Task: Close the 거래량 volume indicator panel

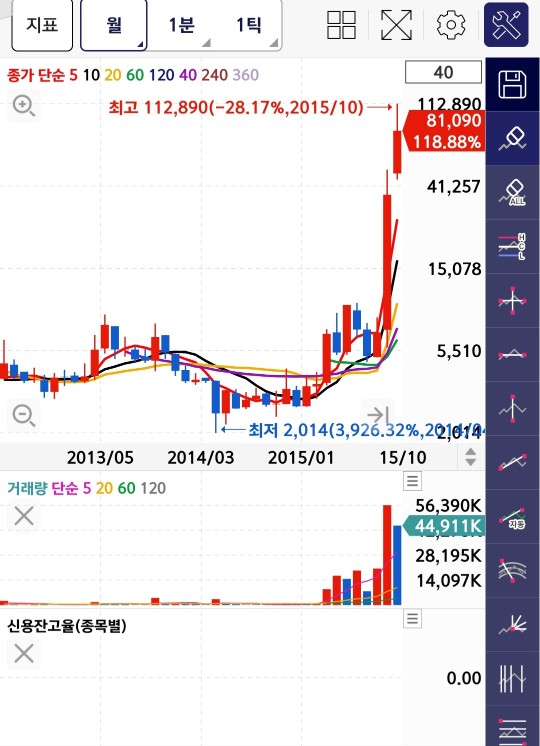Action: tap(24, 516)
